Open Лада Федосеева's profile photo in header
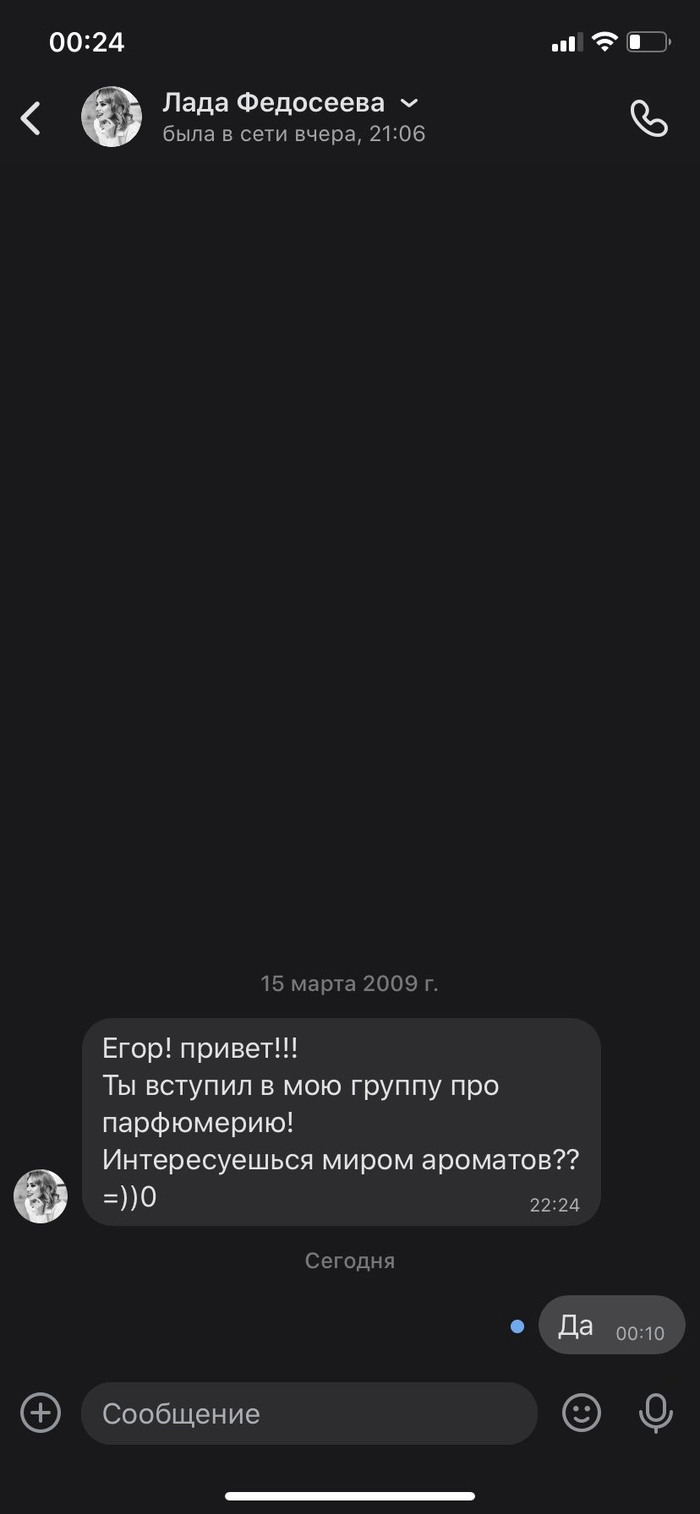The image size is (700, 1514). [x=111, y=117]
